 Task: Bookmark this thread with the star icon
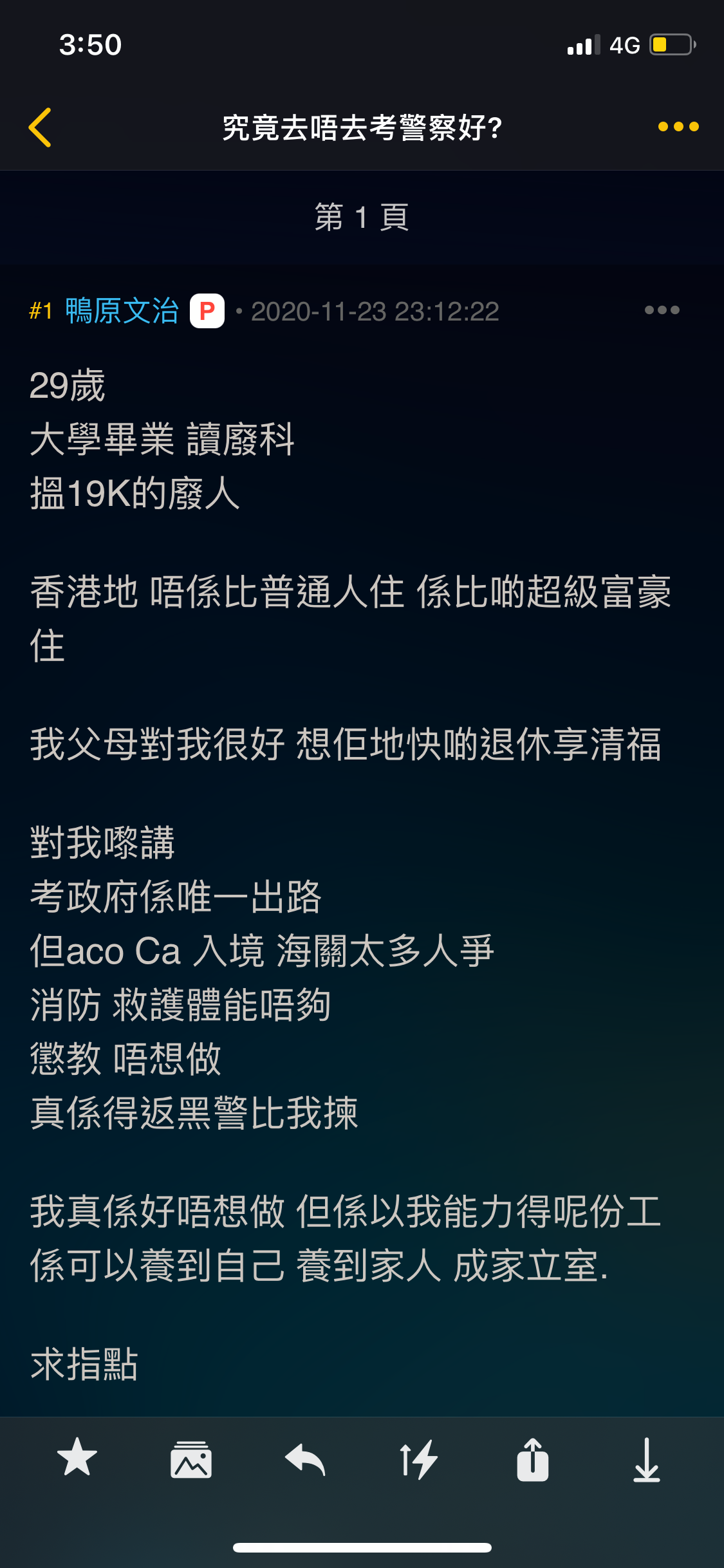(77, 1458)
